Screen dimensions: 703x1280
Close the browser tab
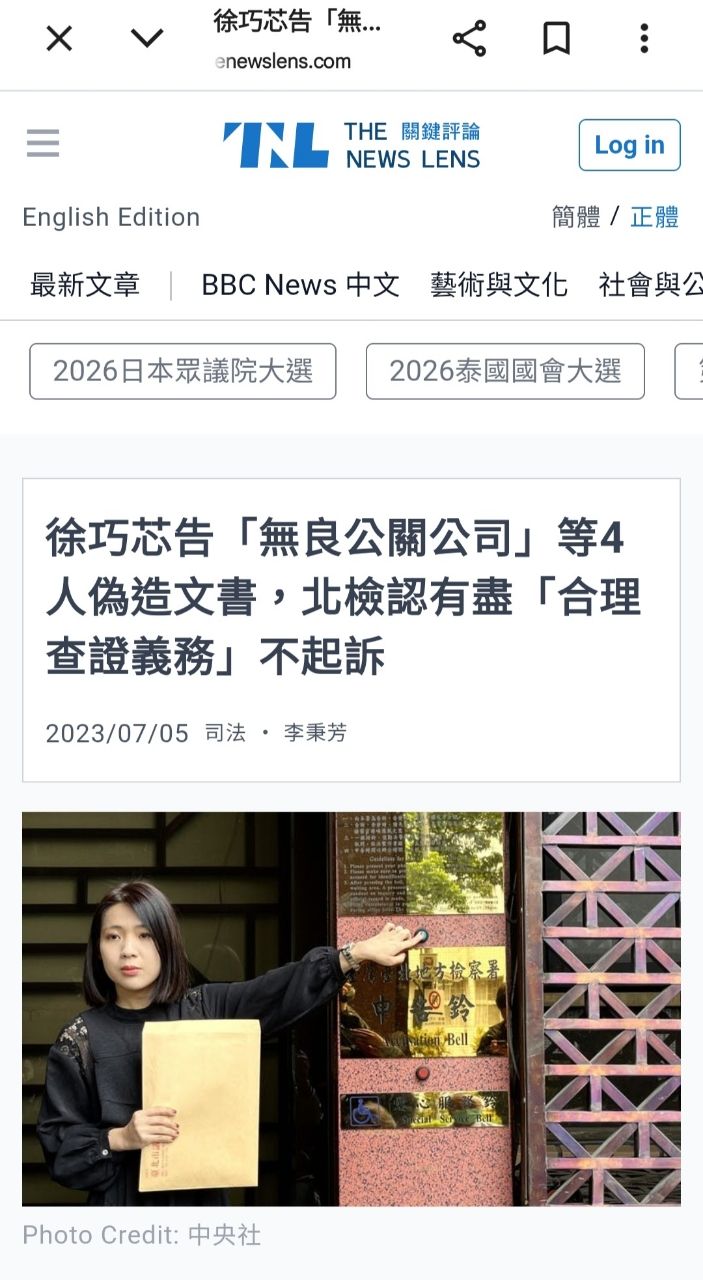[59, 39]
